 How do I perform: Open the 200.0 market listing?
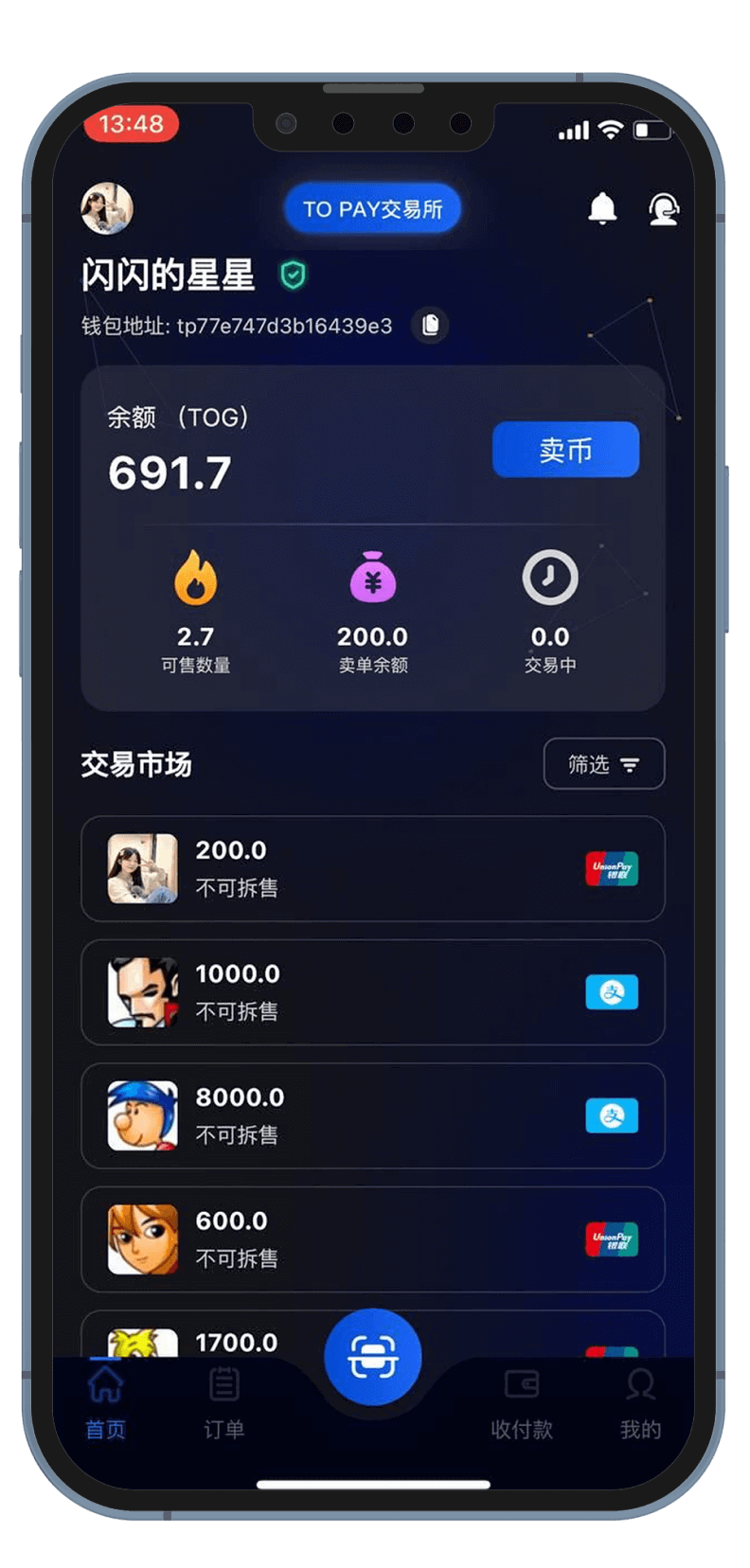click(373, 868)
